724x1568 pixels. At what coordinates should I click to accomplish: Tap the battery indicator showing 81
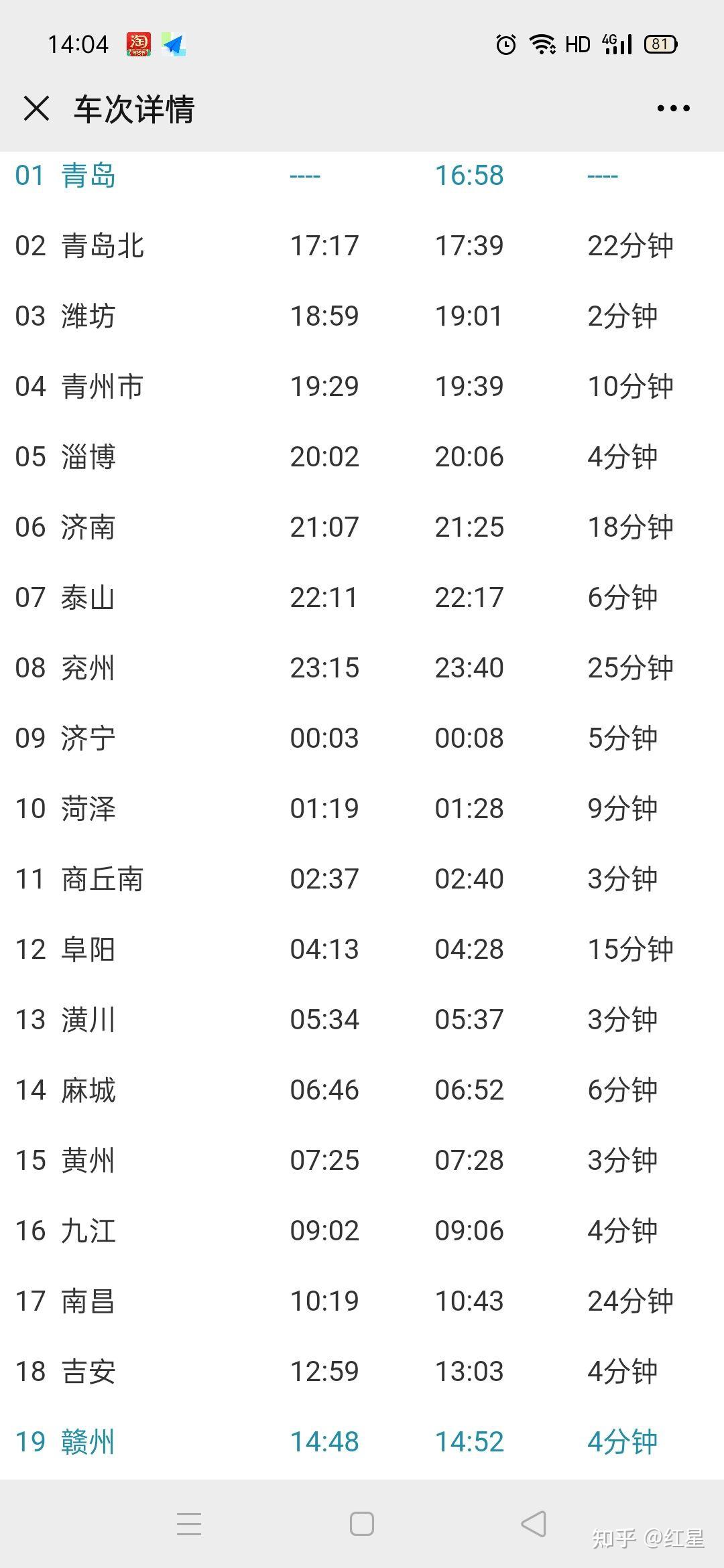(660, 43)
